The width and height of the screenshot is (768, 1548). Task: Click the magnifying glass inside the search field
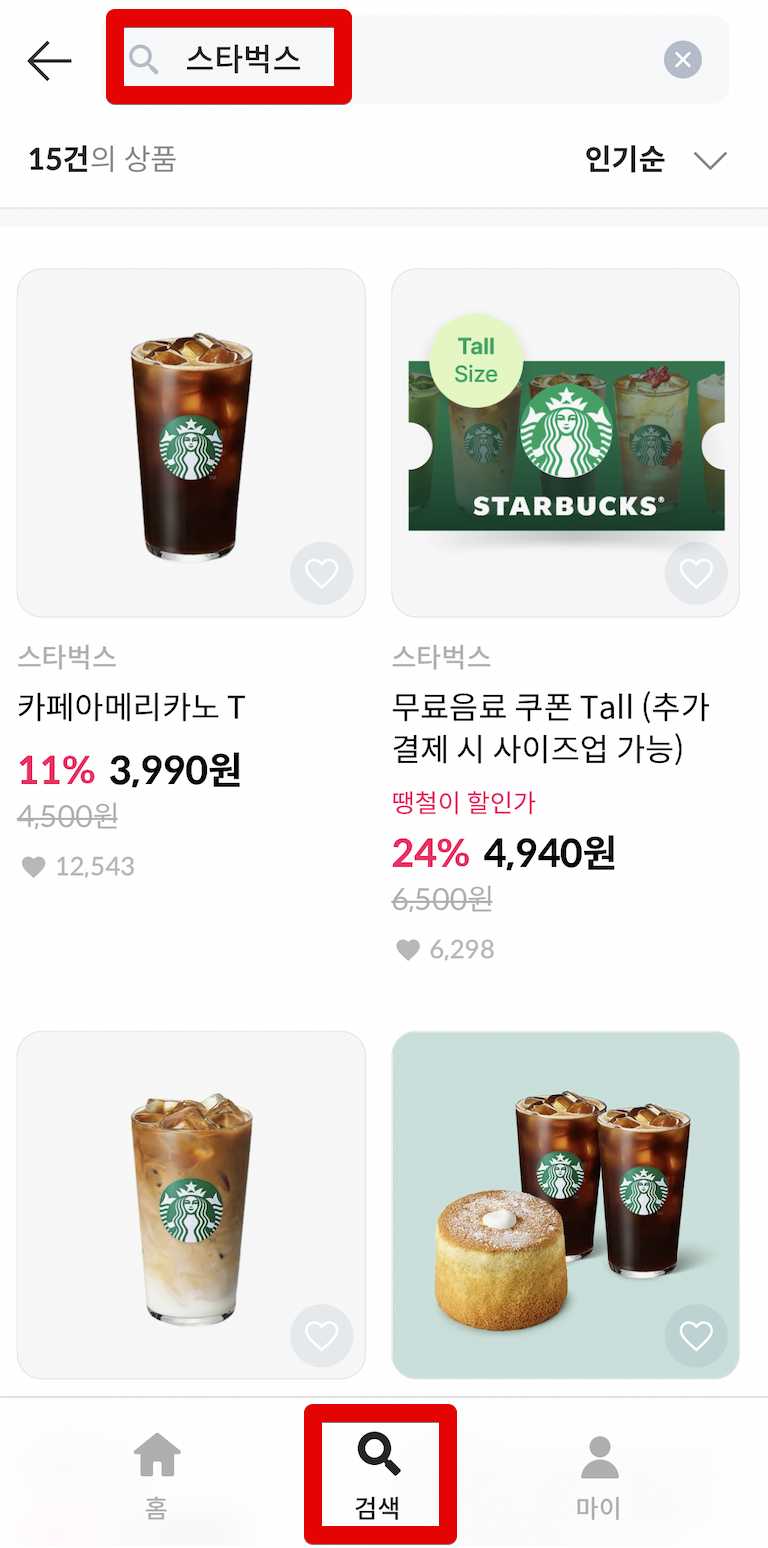[x=144, y=60]
